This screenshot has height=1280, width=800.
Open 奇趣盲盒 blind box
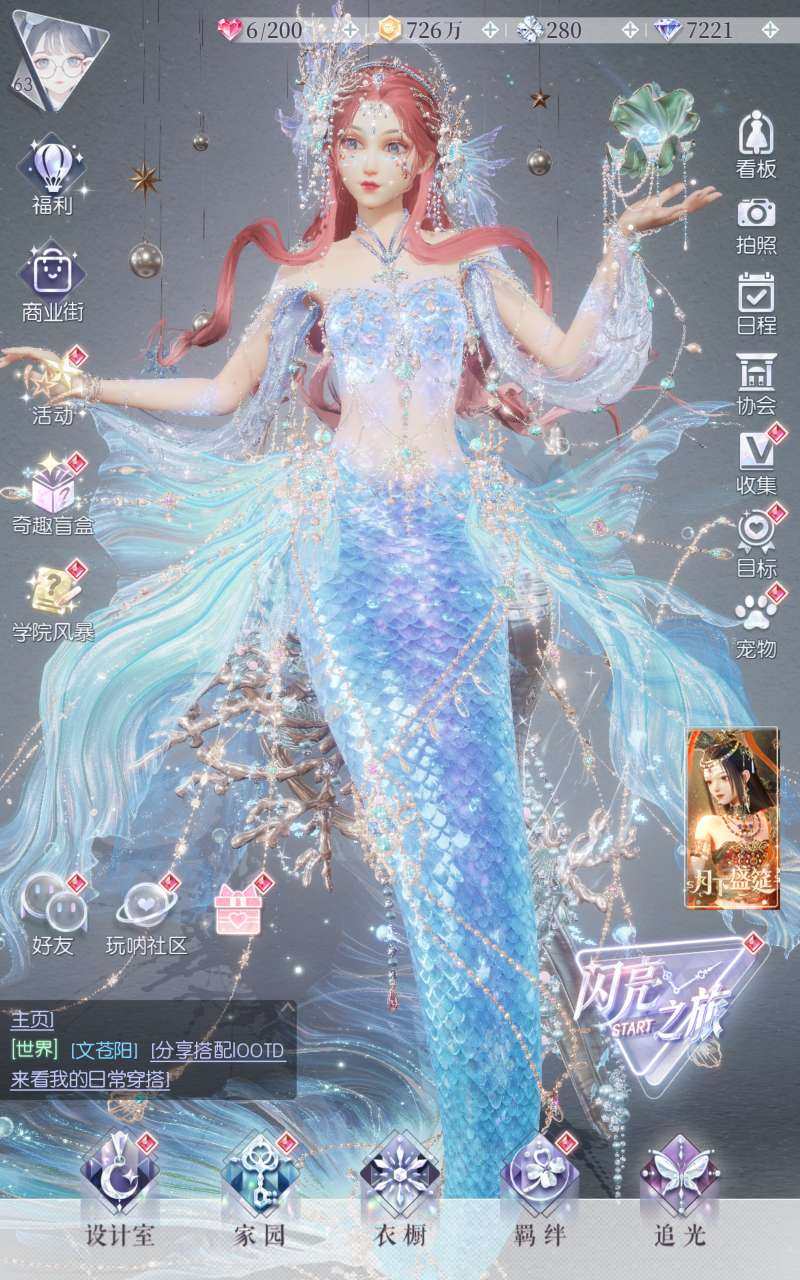pos(53,493)
